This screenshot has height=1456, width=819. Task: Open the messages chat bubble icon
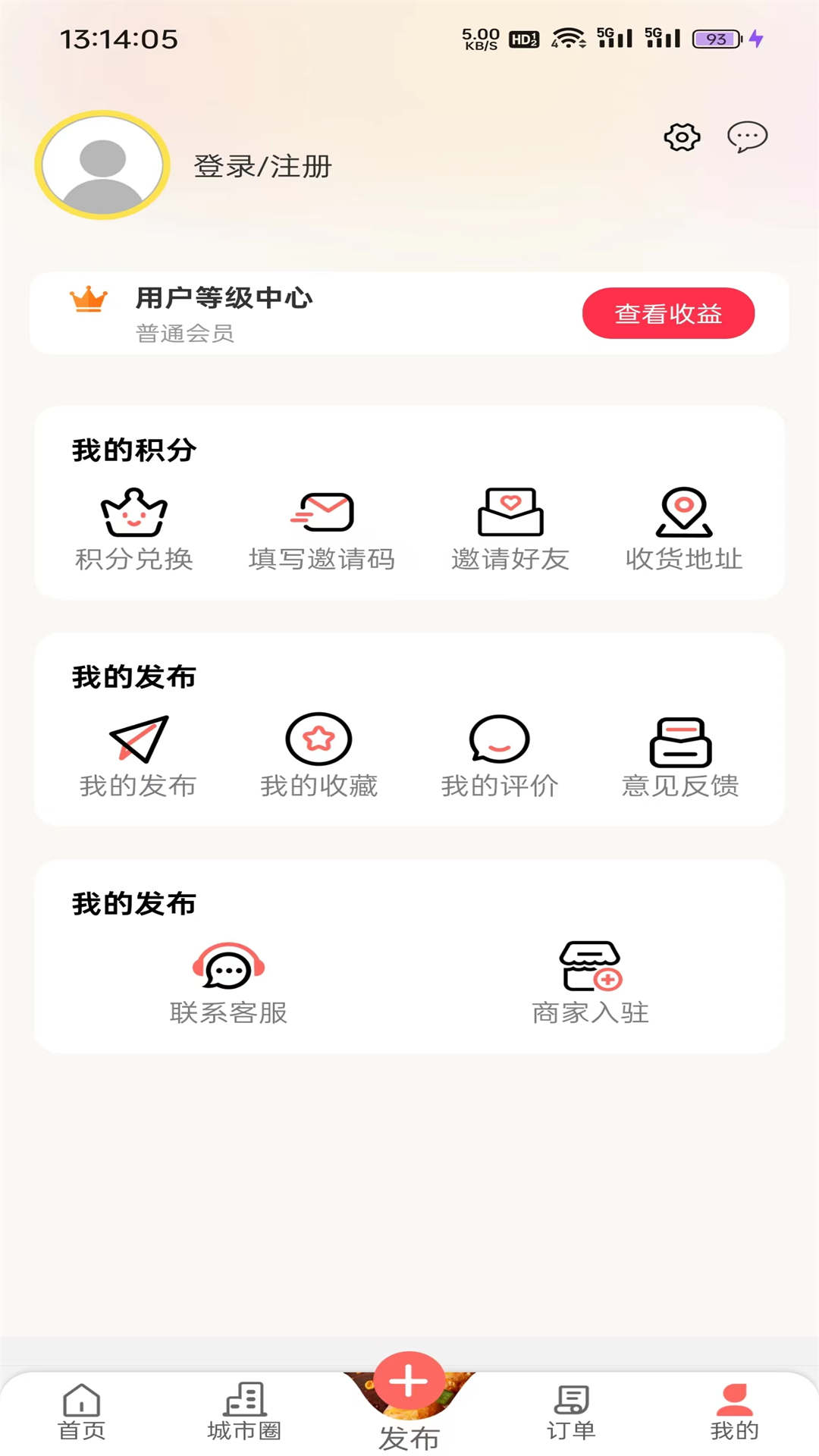747,137
